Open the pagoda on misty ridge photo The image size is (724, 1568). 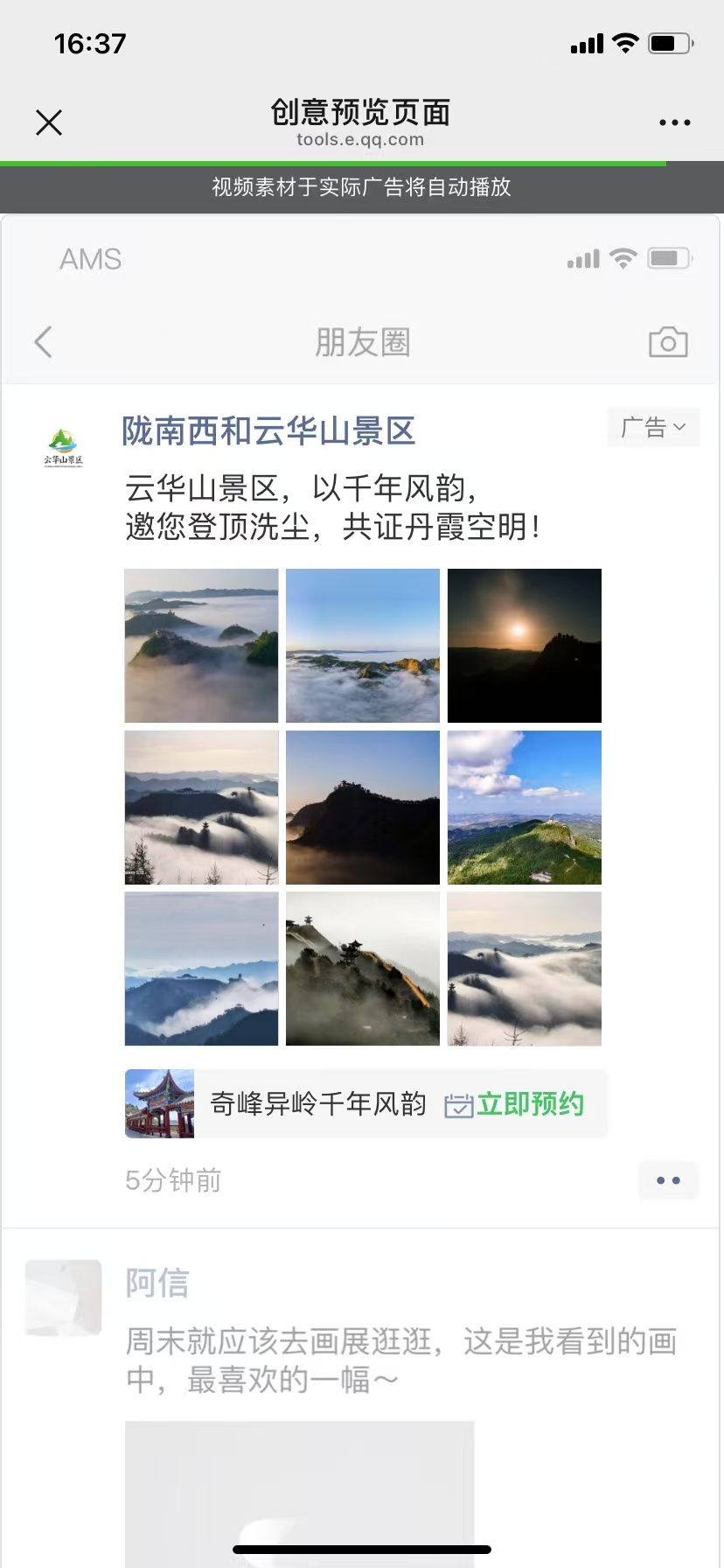tap(362, 969)
